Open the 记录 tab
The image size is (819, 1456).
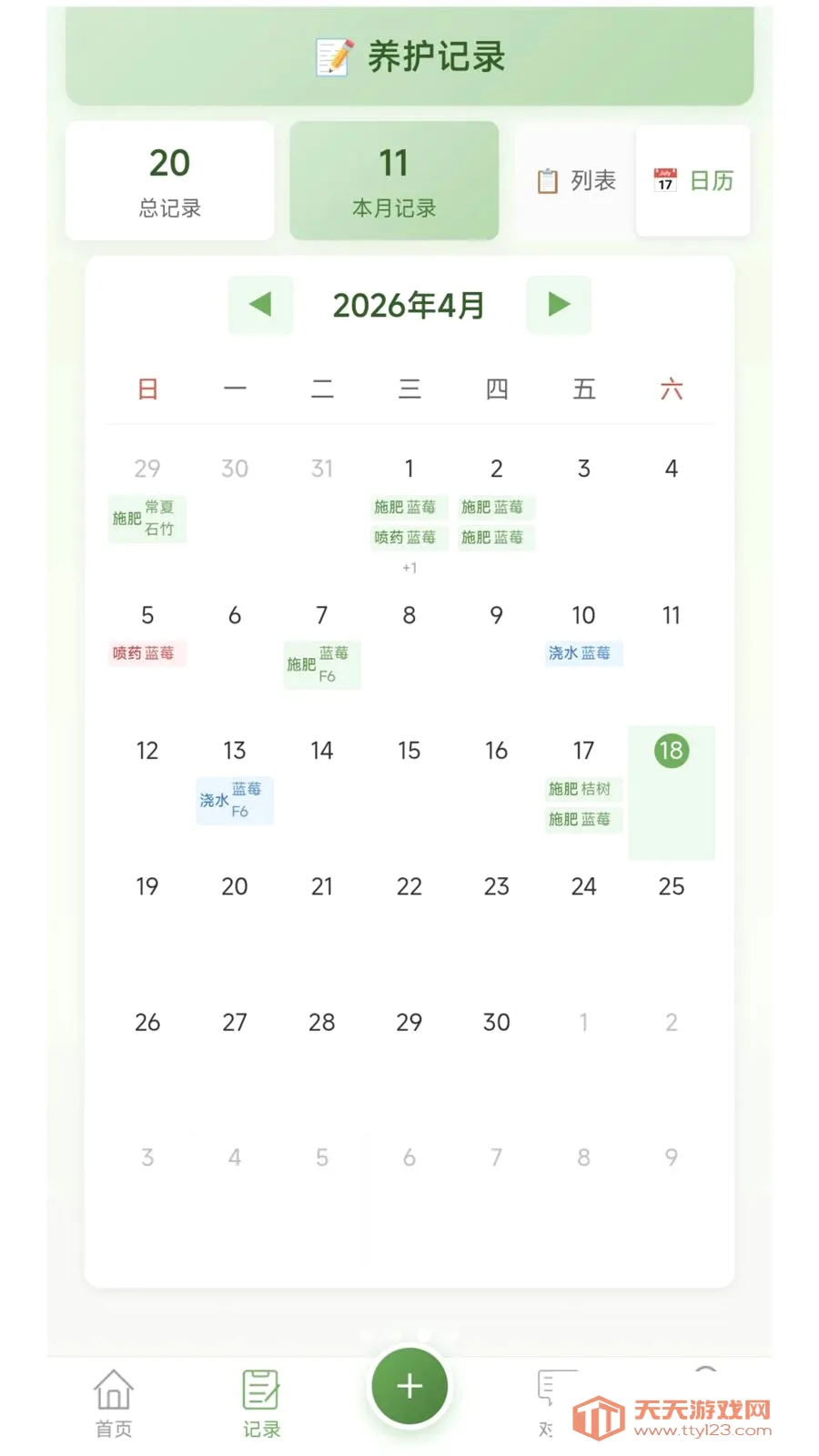(261, 1403)
